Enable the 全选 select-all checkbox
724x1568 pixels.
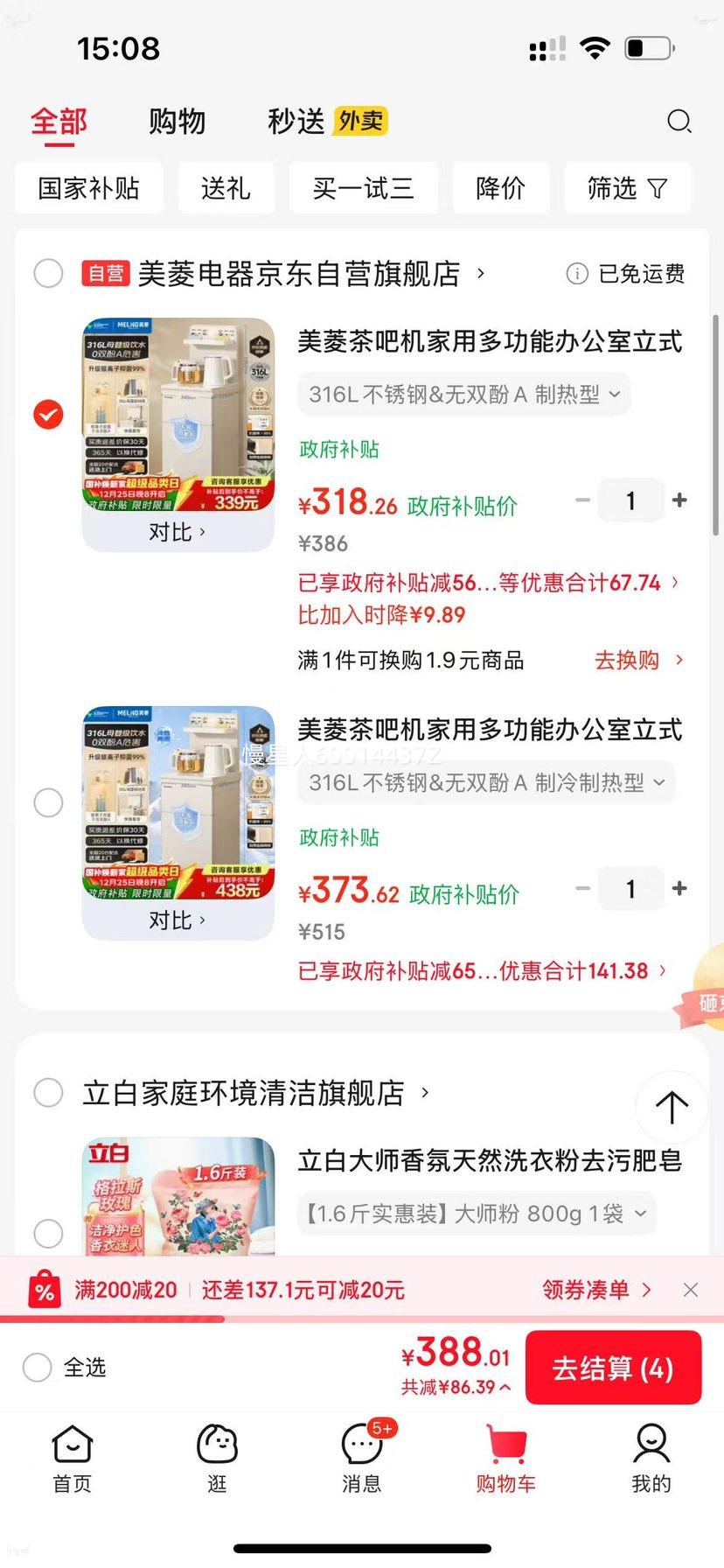pyautogui.click(x=36, y=1368)
